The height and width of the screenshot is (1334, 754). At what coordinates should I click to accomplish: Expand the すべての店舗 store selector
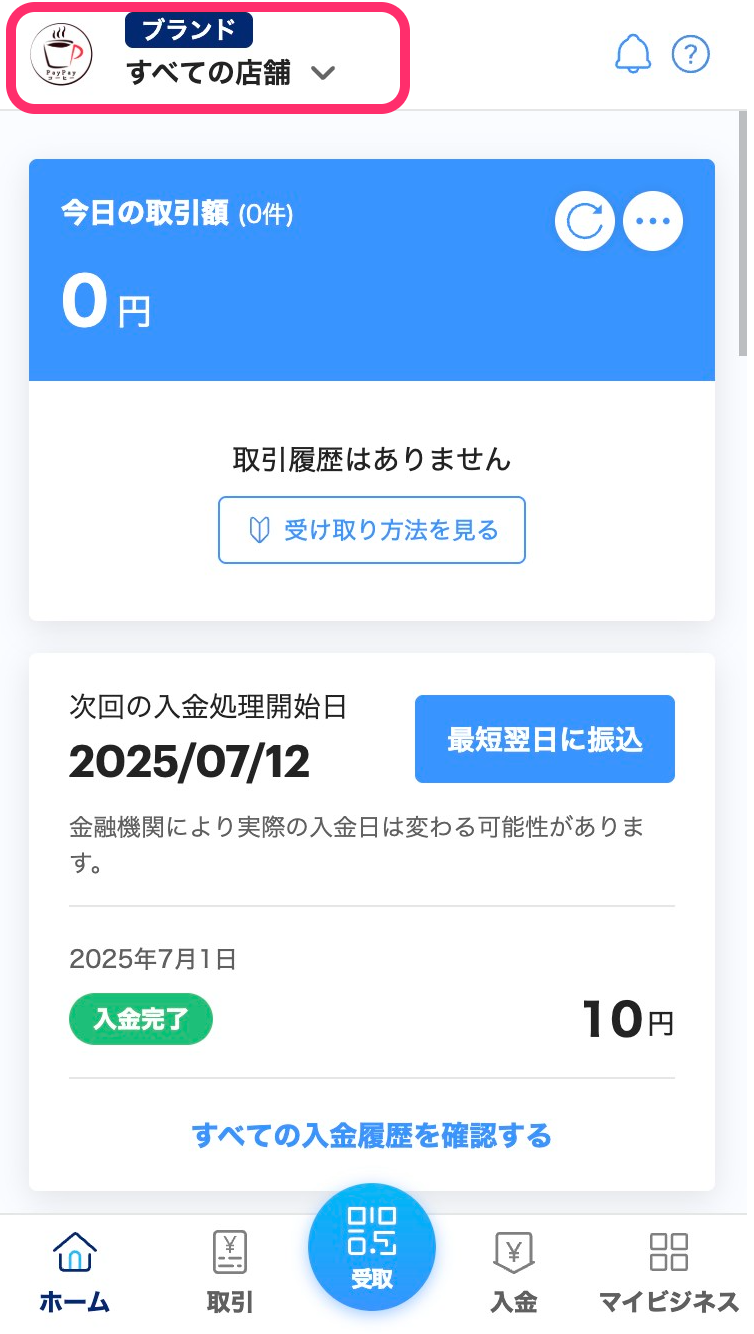coord(230,72)
